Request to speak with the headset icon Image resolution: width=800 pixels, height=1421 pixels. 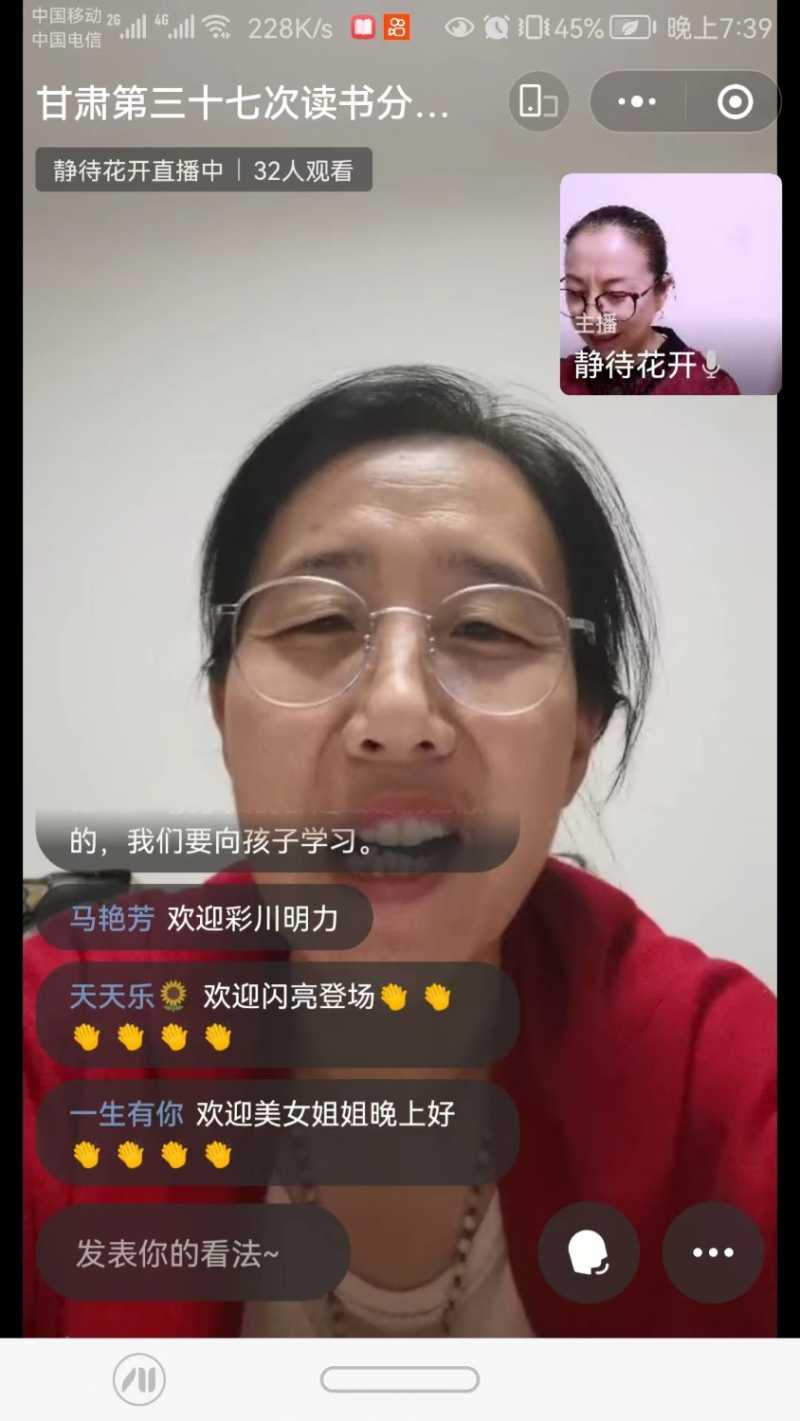tap(589, 1252)
